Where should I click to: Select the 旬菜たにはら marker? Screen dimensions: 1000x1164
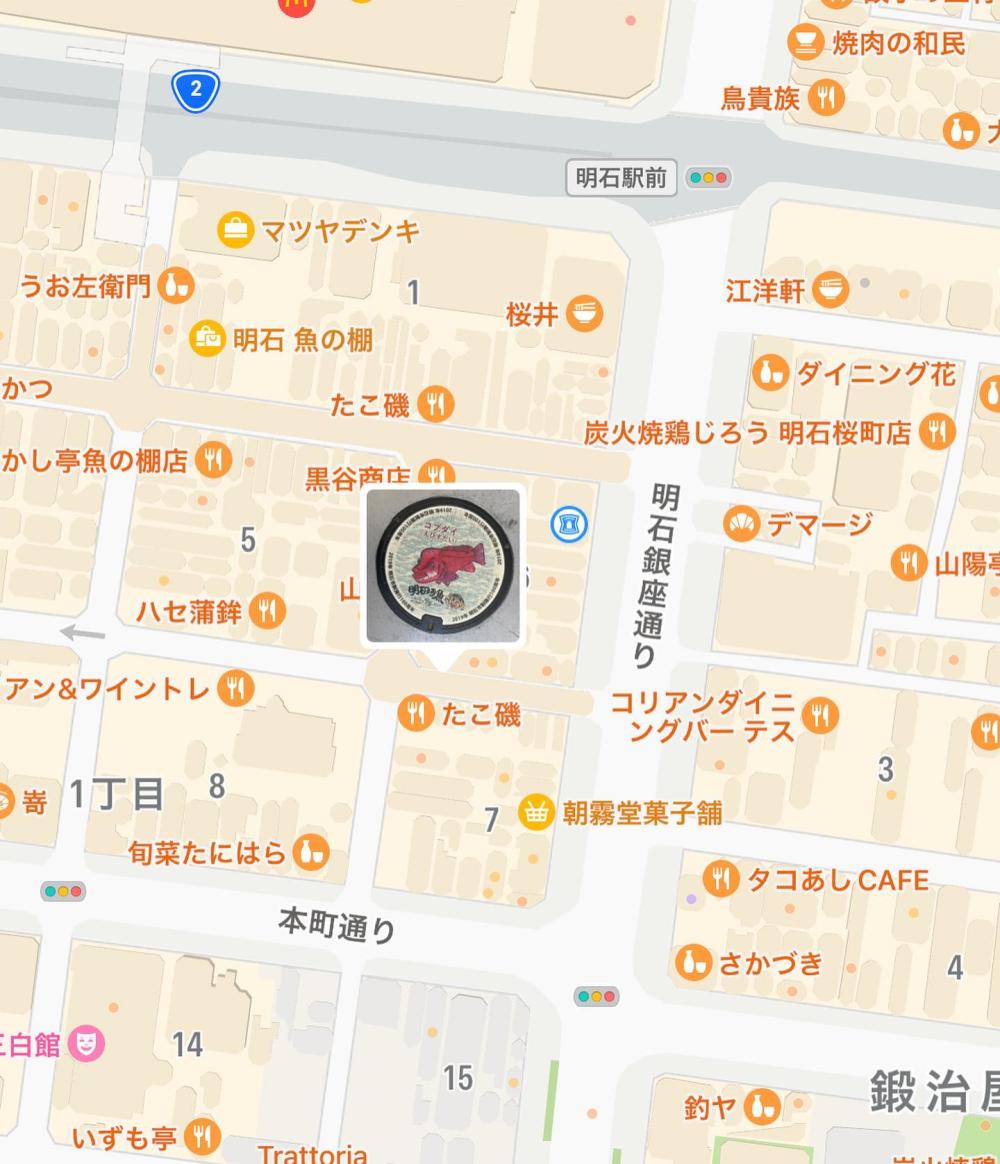click(311, 852)
